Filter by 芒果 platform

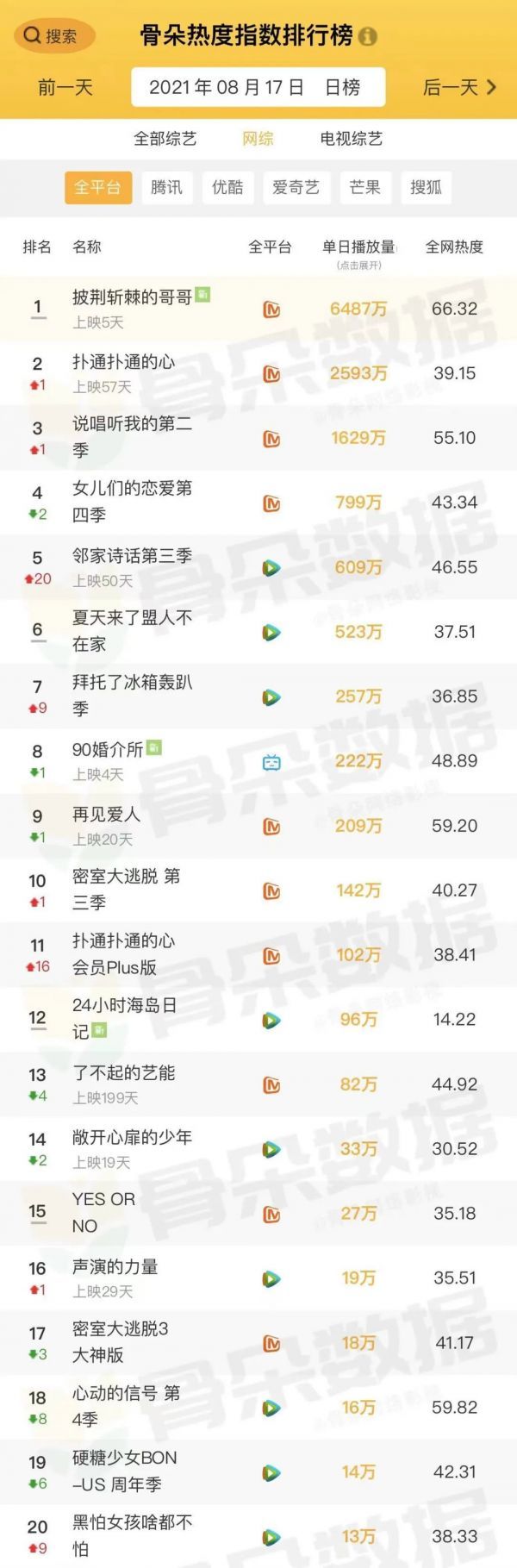point(364,187)
